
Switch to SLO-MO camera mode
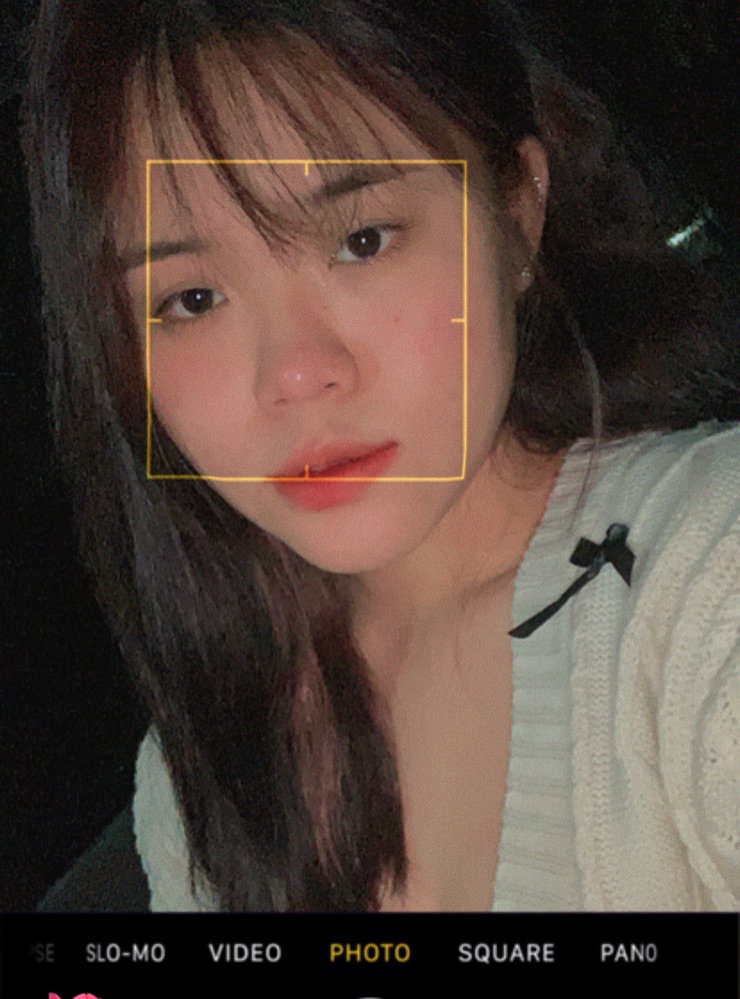point(125,953)
